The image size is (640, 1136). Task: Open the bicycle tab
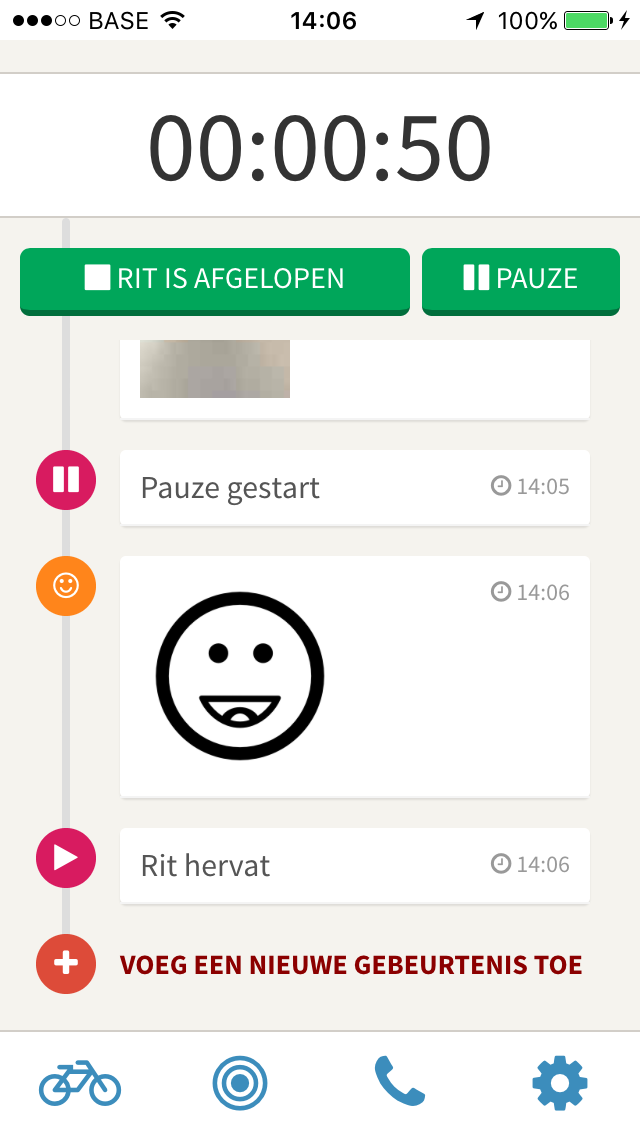[80, 1083]
